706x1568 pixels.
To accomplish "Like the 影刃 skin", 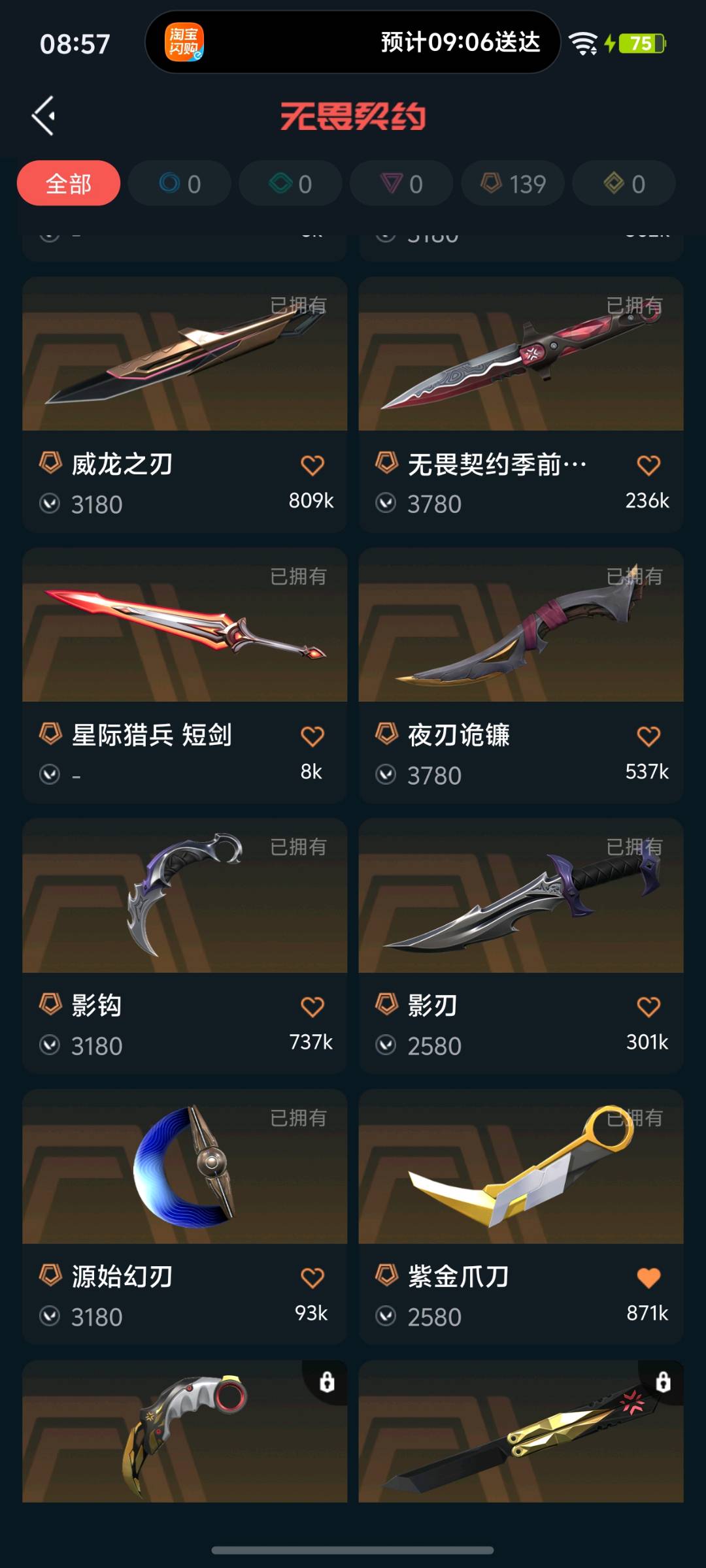I will point(648,1007).
